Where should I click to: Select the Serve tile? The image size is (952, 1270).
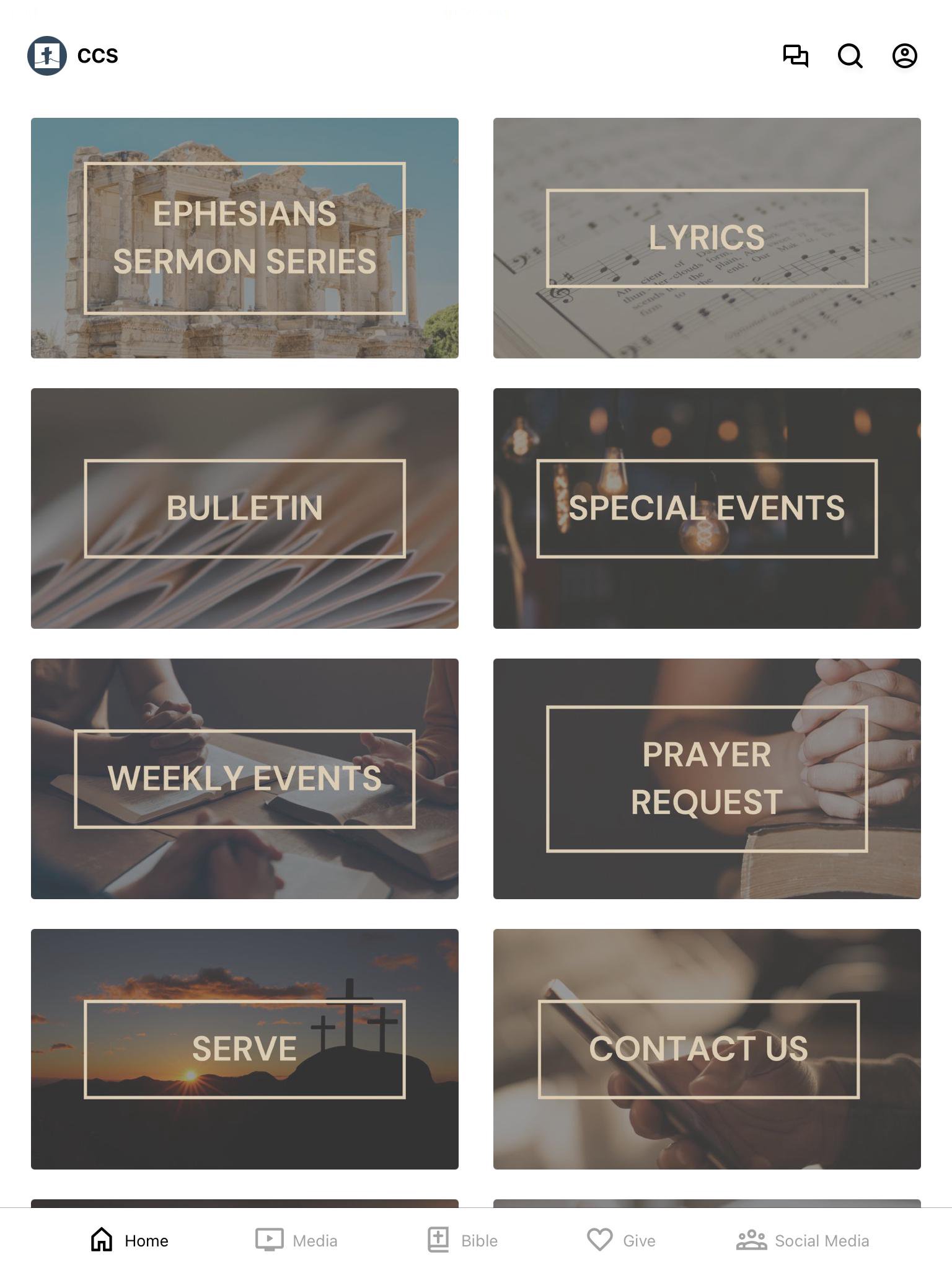point(245,1049)
